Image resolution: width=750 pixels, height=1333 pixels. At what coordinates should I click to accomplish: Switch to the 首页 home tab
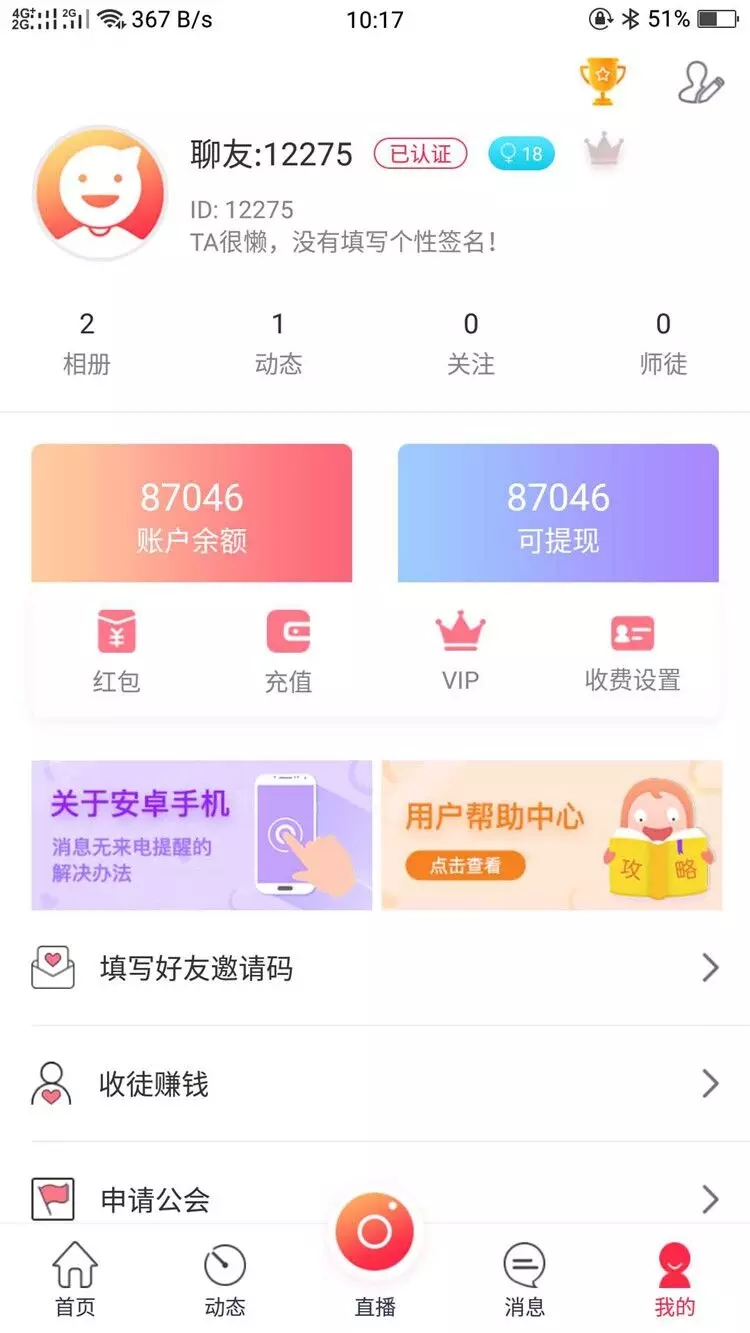coord(75,1279)
